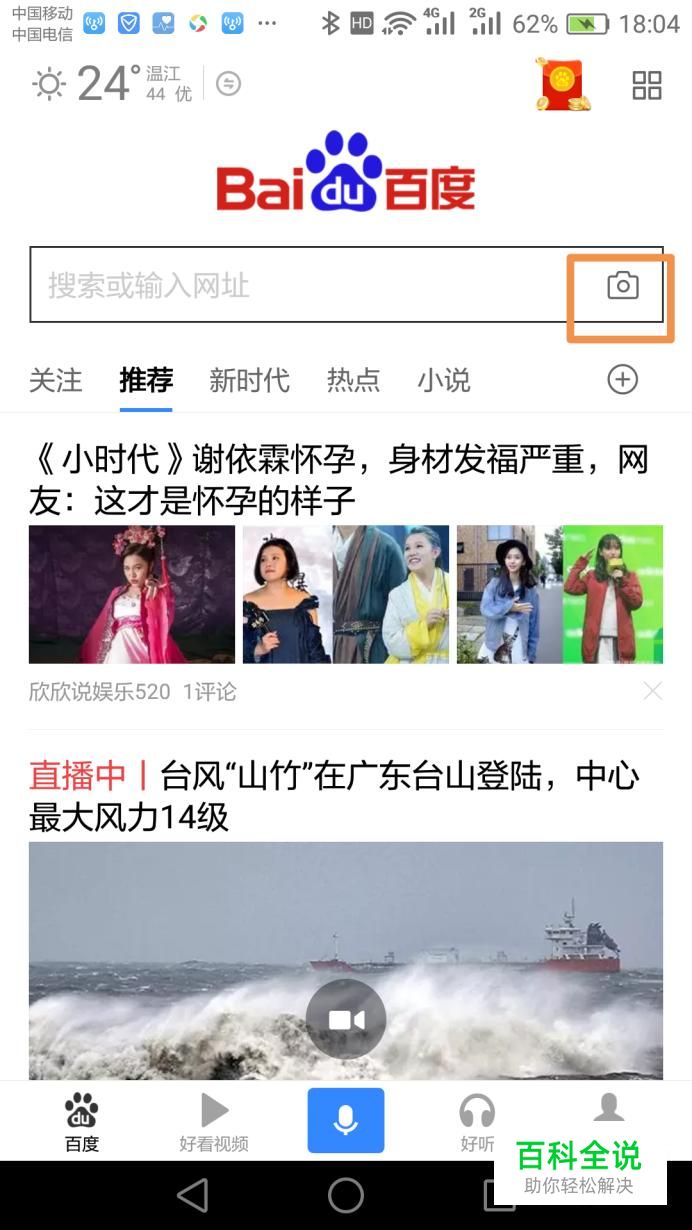Dismiss the 谢依霖 article recommendation
Viewport: 692px width, 1230px height.
point(652,691)
